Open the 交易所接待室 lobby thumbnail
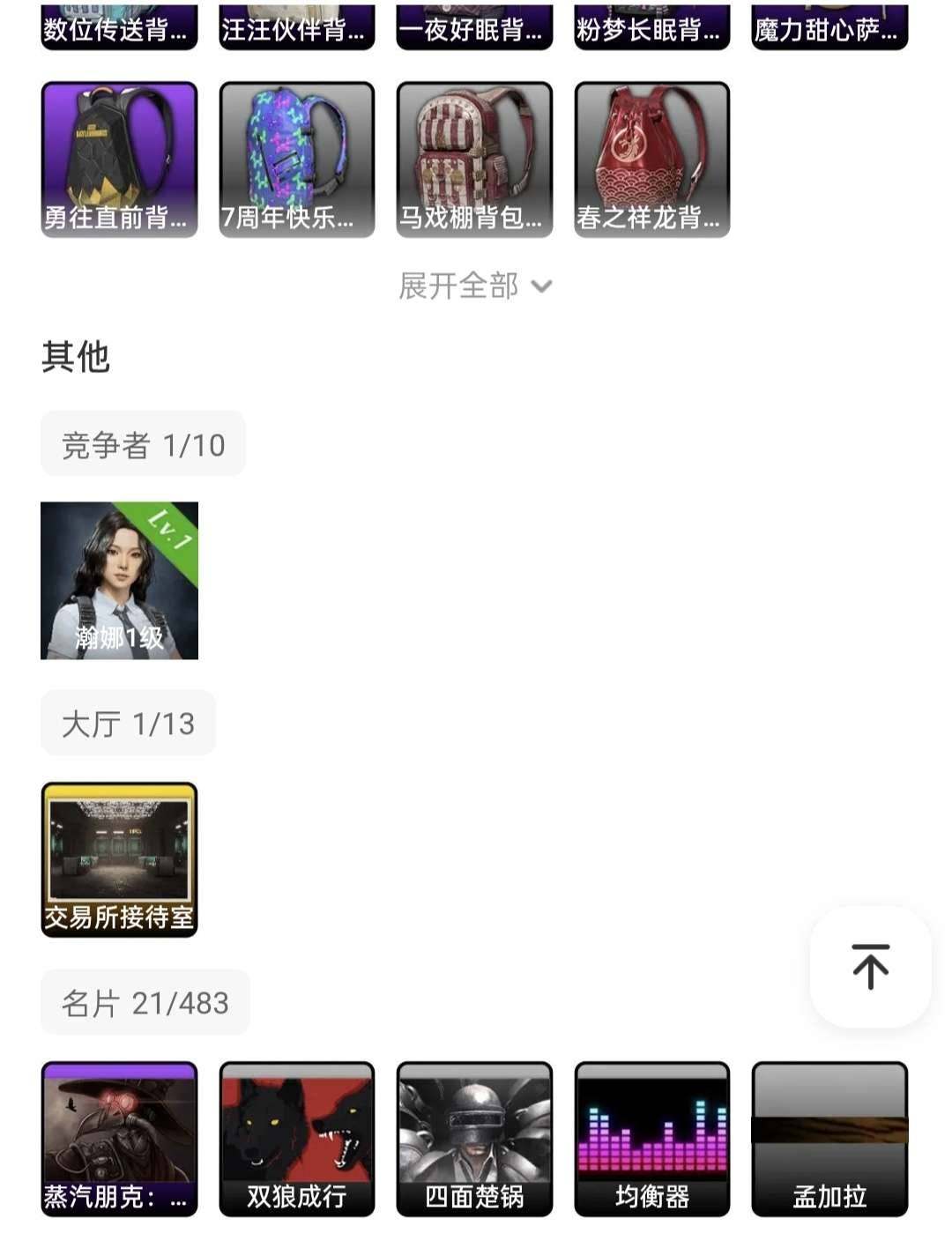Screen dimensions: 952x1248 click(x=121, y=858)
